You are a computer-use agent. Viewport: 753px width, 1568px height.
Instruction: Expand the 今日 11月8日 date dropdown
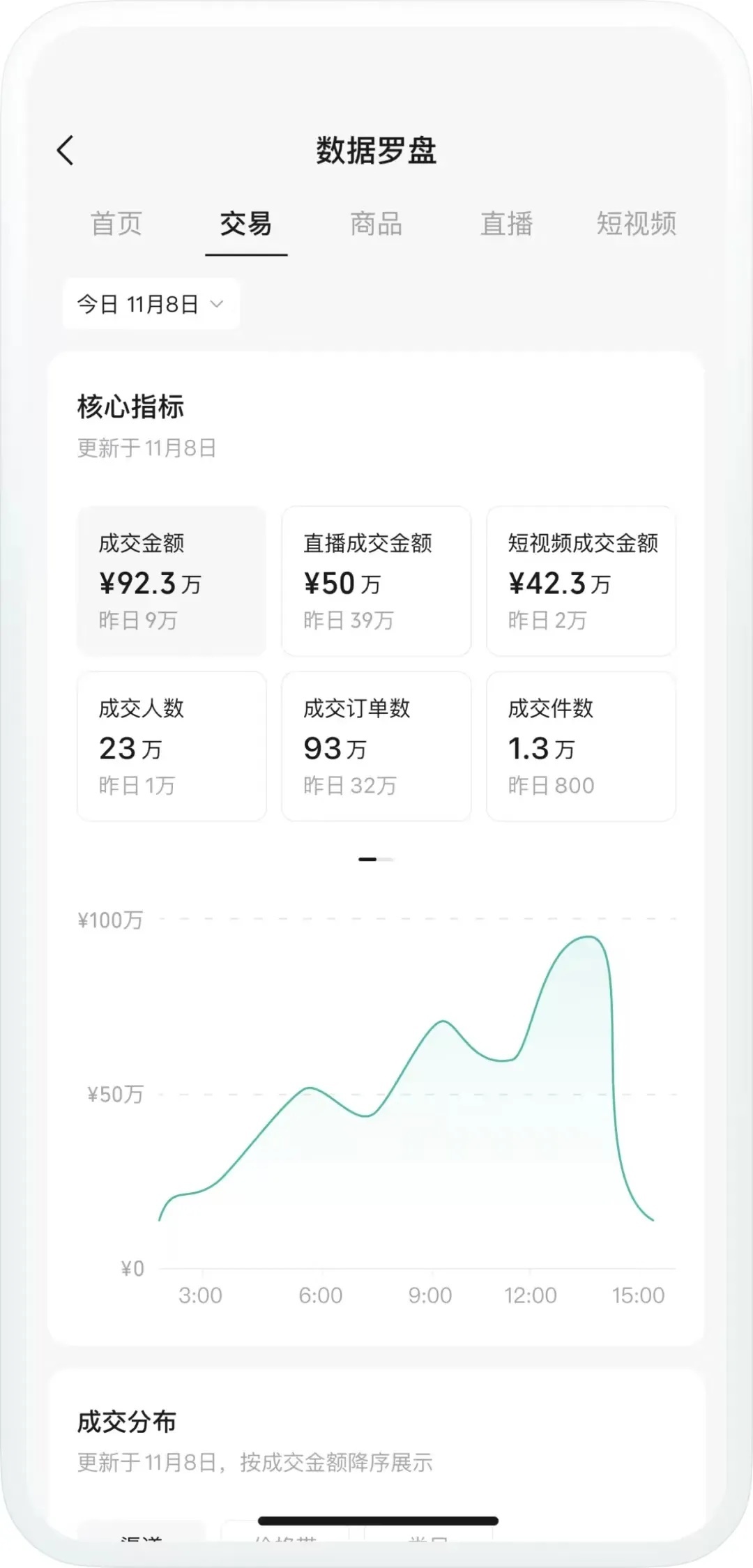tap(151, 304)
